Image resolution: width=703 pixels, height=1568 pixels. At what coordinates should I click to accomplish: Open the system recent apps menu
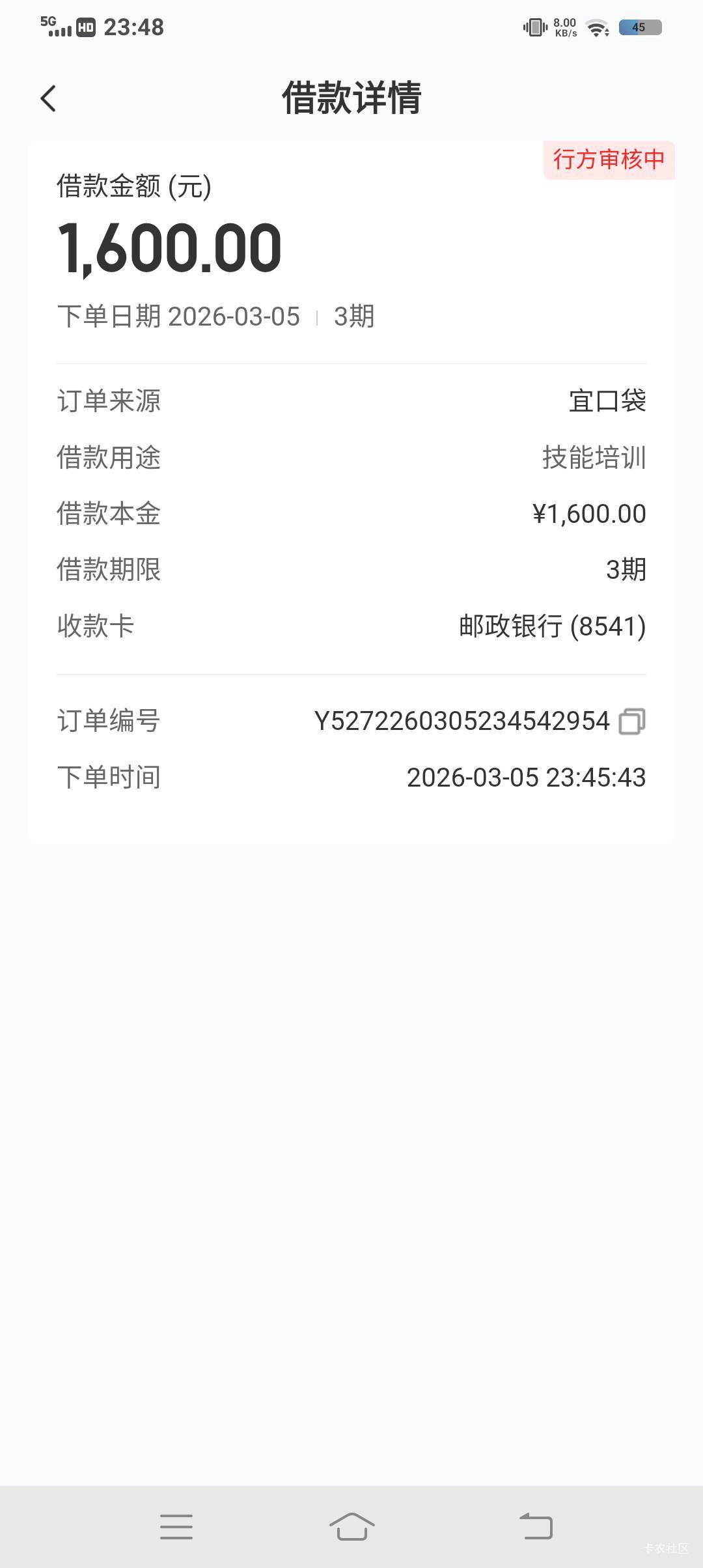pyautogui.click(x=176, y=1526)
